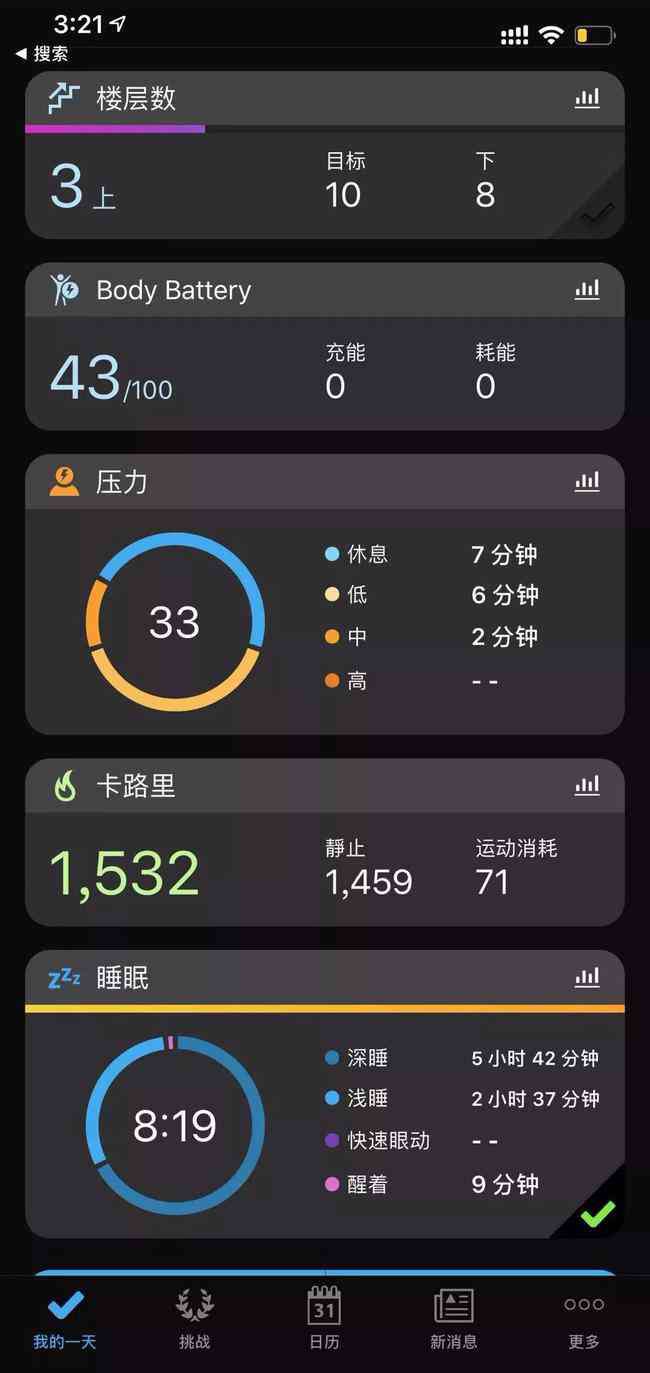The height and width of the screenshot is (1373, 650).
Task: Open the Body Battery card details
Action: tap(325, 347)
